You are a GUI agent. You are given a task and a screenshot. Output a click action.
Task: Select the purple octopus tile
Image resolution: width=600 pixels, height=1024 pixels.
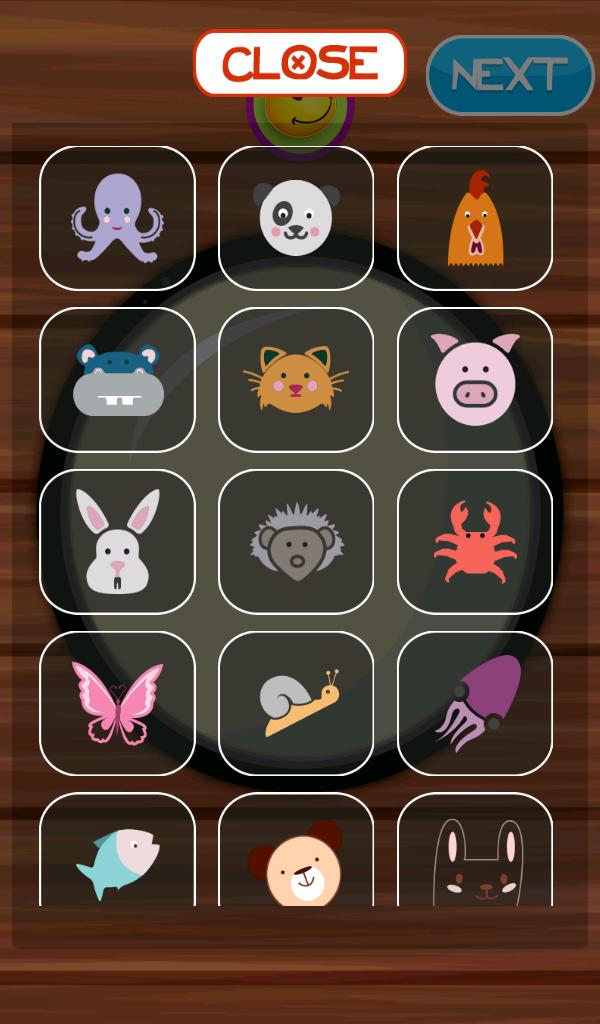pyautogui.click(x=117, y=218)
